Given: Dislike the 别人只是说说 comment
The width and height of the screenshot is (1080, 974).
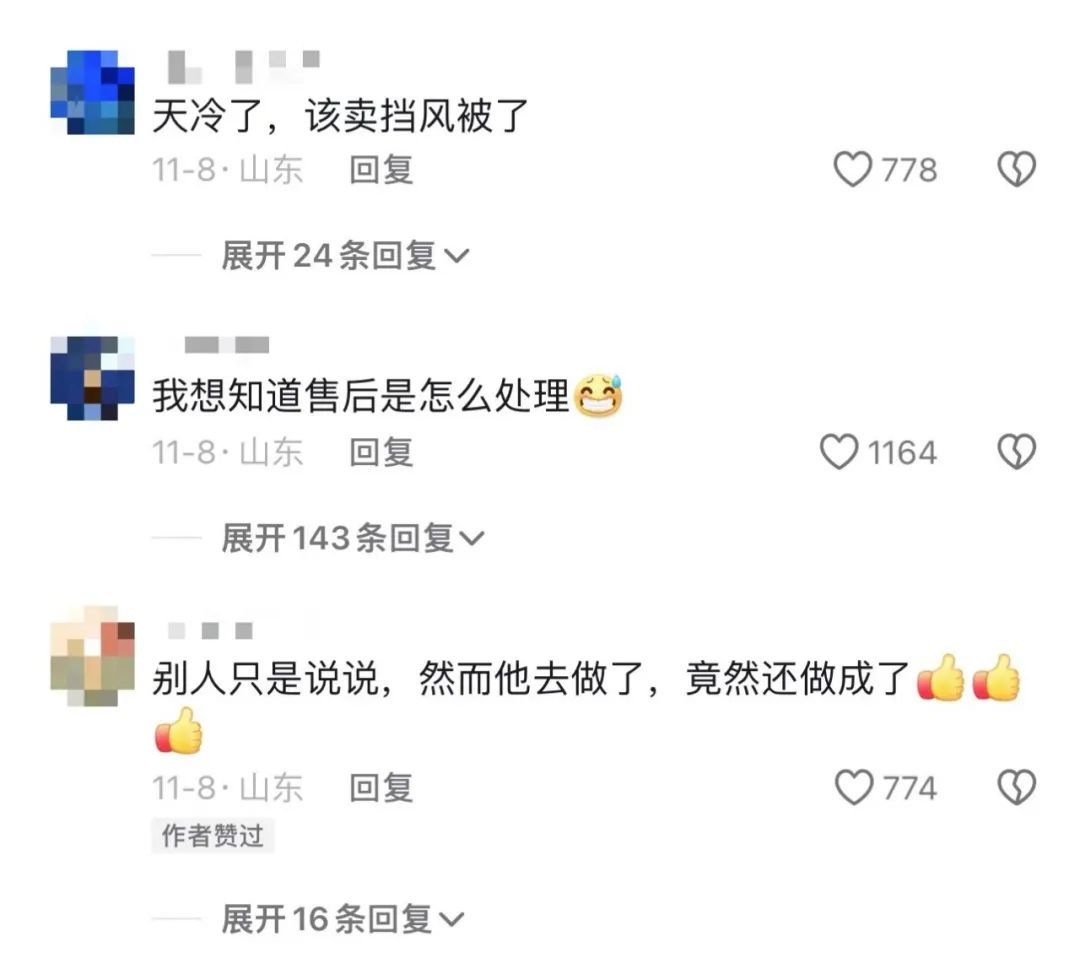Looking at the screenshot, I should click(1016, 788).
